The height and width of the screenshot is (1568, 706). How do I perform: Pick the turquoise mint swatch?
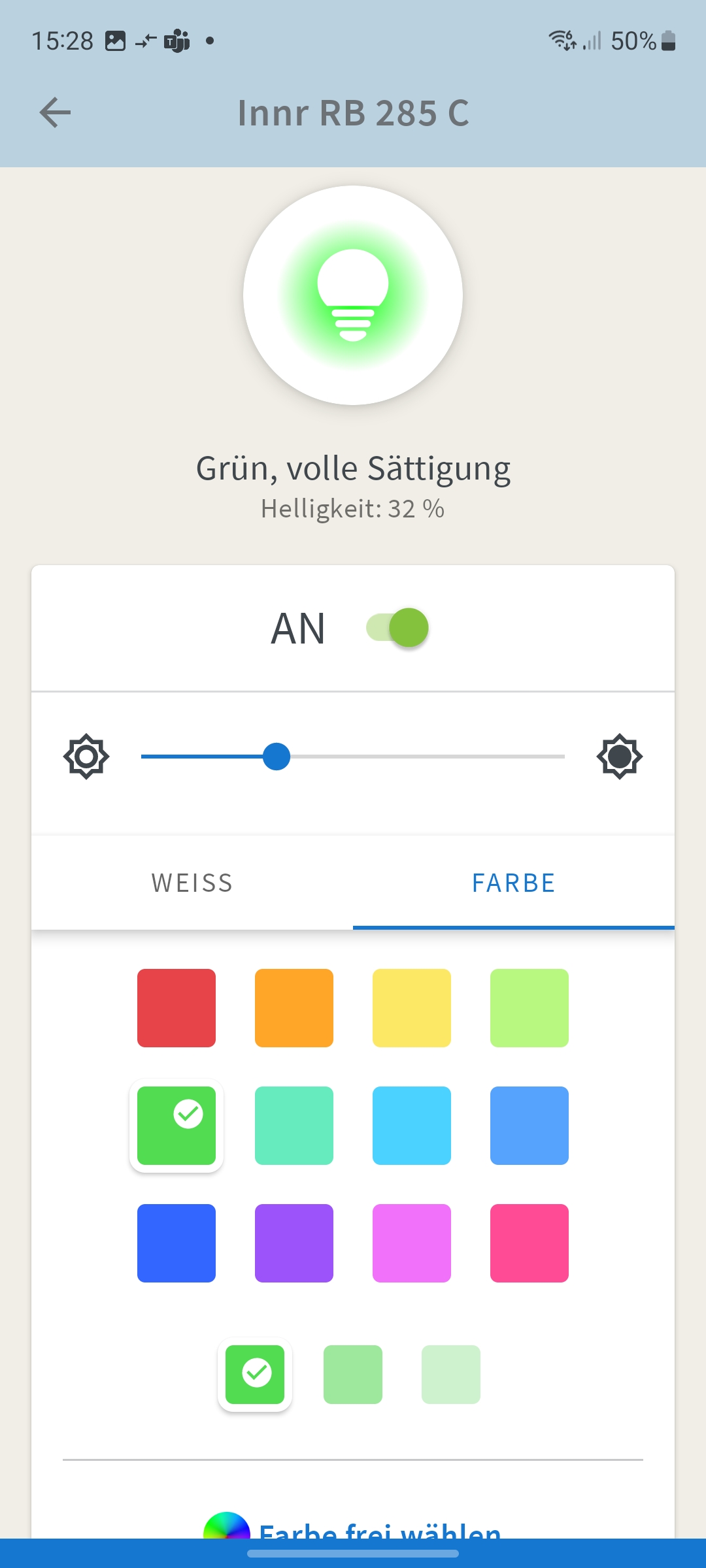[294, 1126]
